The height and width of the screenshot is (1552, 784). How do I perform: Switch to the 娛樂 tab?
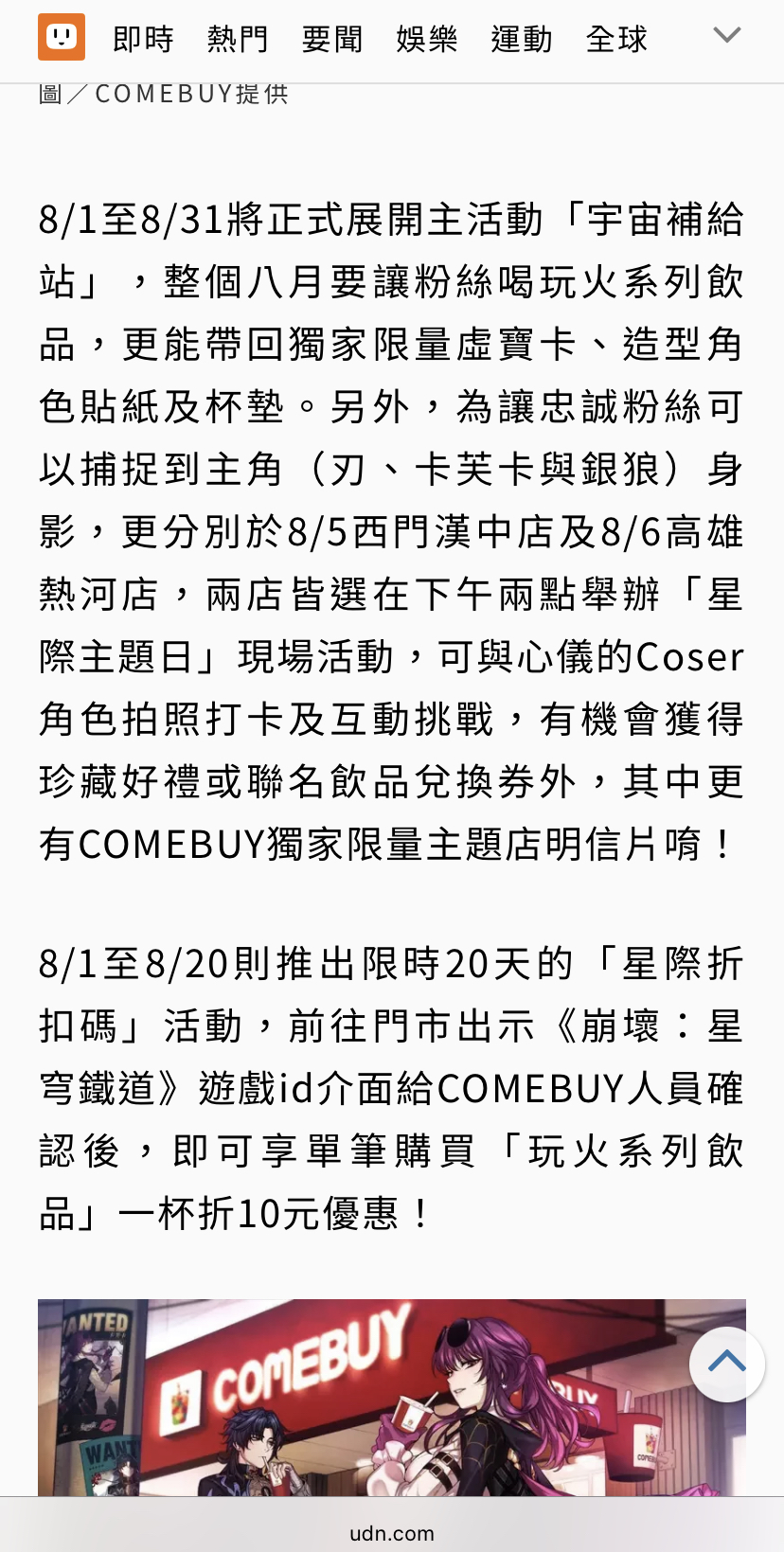click(x=427, y=39)
